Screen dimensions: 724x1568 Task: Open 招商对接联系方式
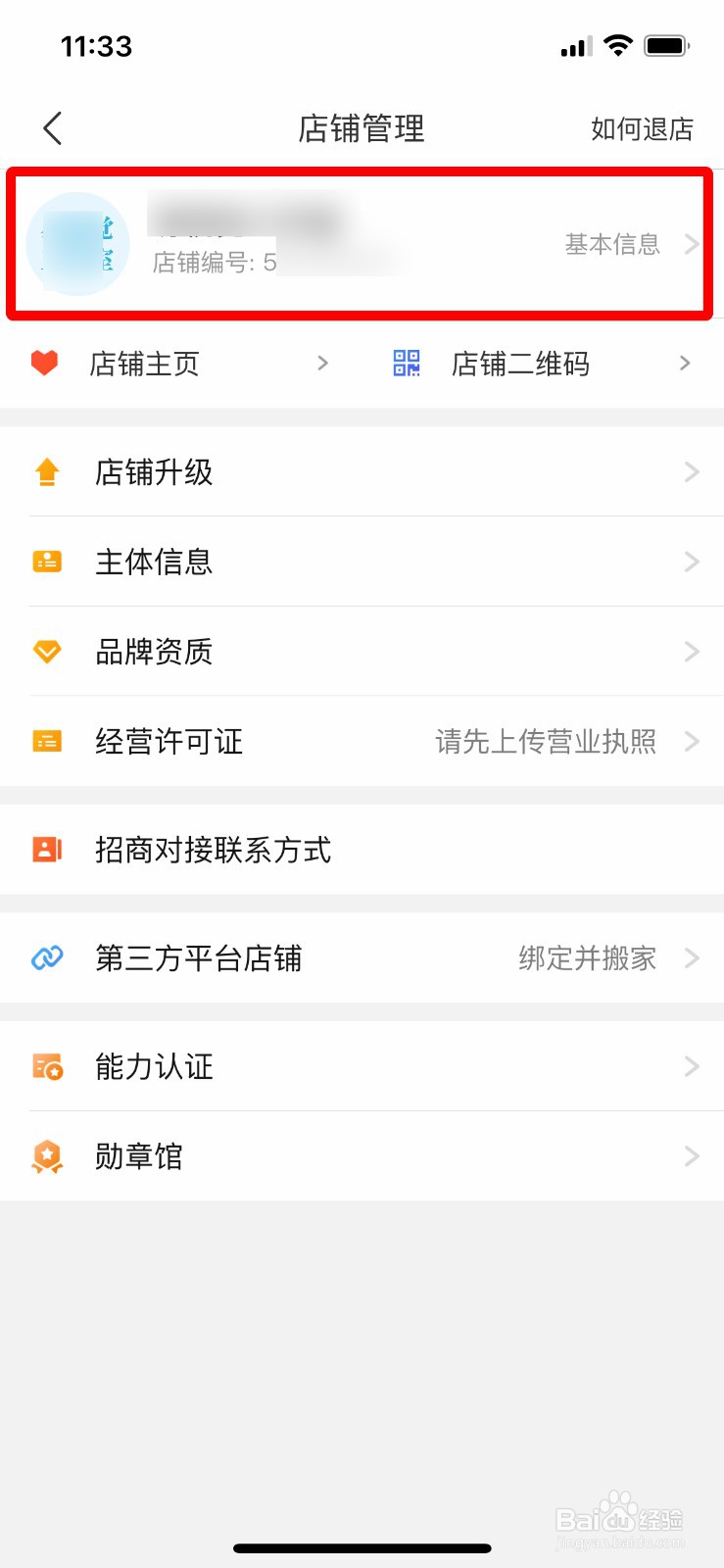(362, 850)
